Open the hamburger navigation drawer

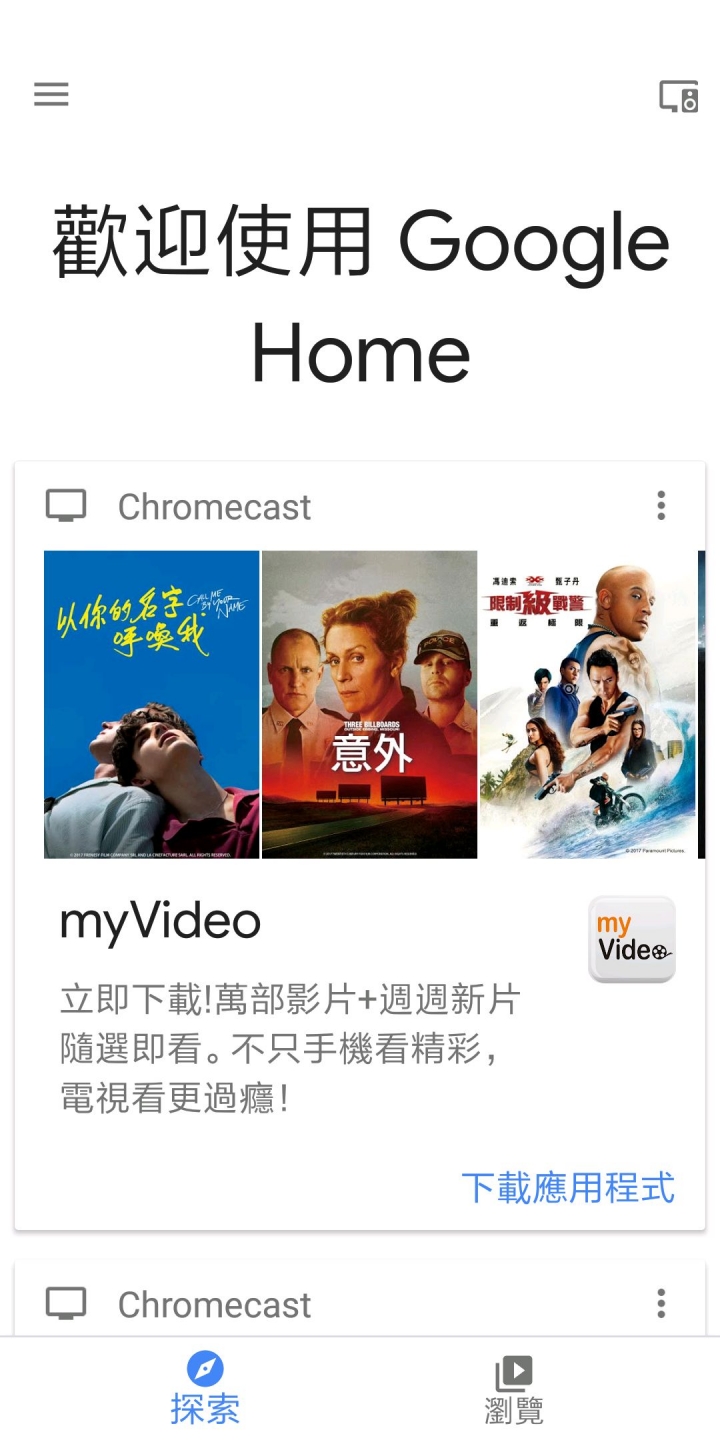tap(51, 95)
